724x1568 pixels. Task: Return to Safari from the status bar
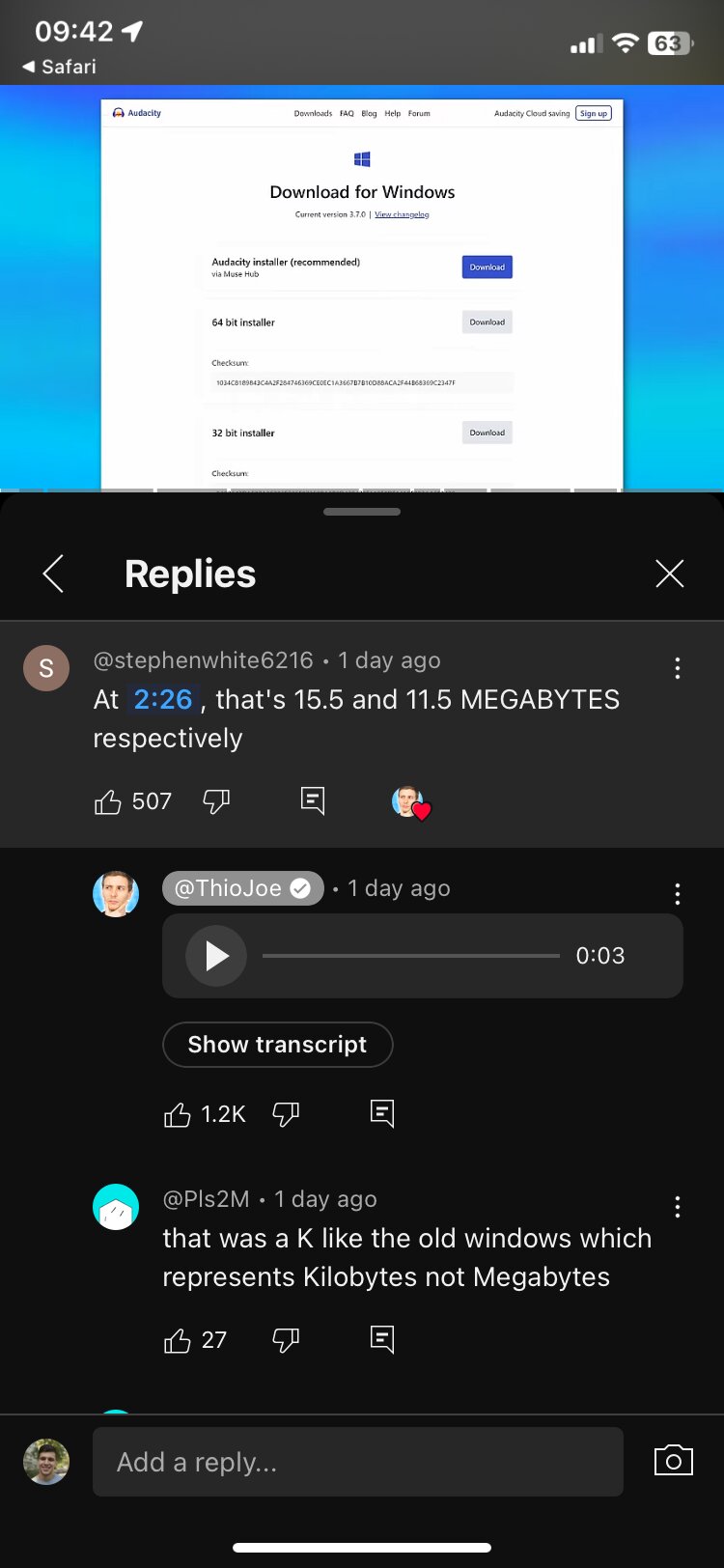pyautogui.click(x=60, y=67)
